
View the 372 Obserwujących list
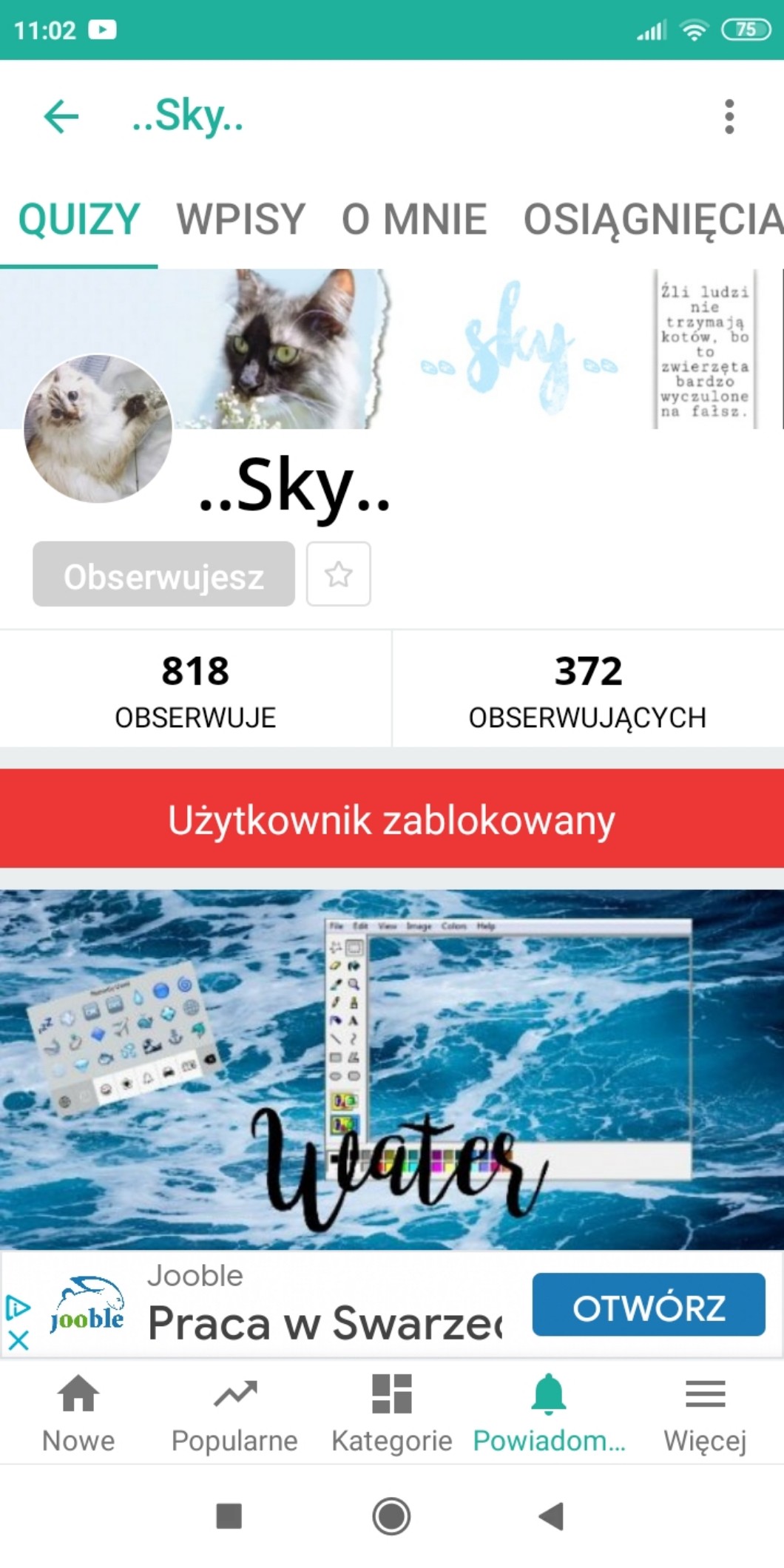[588, 689]
